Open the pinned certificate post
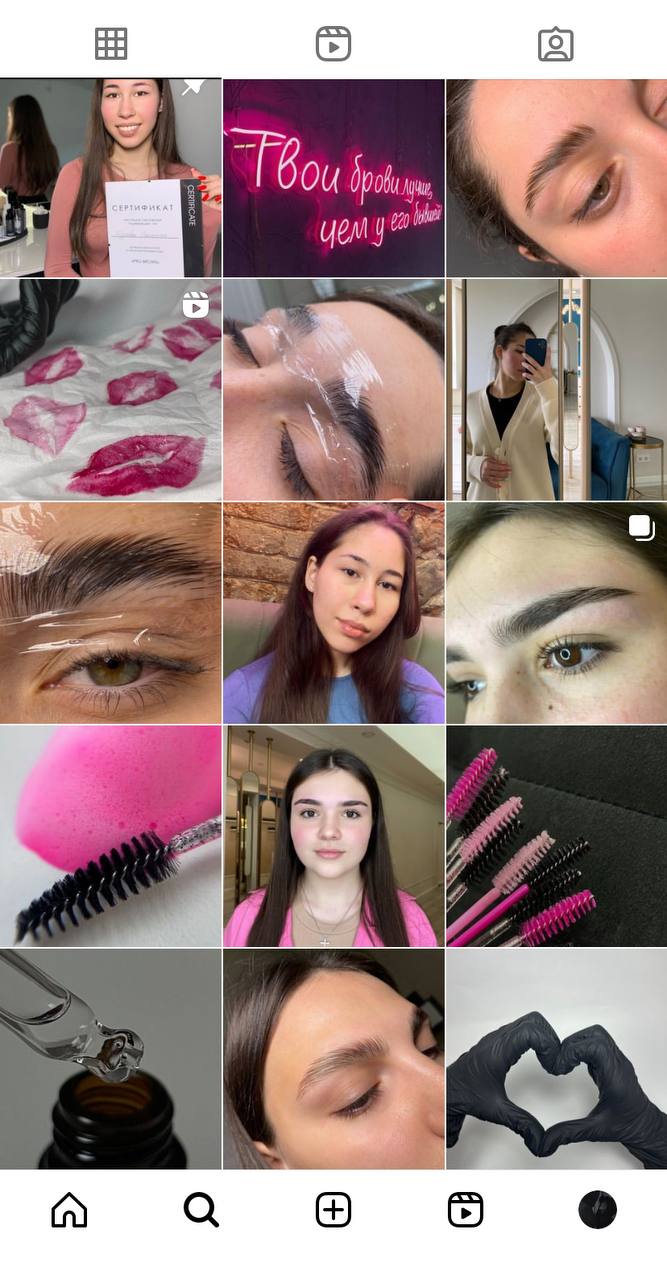667x1280 pixels. (x=111, y=178)
